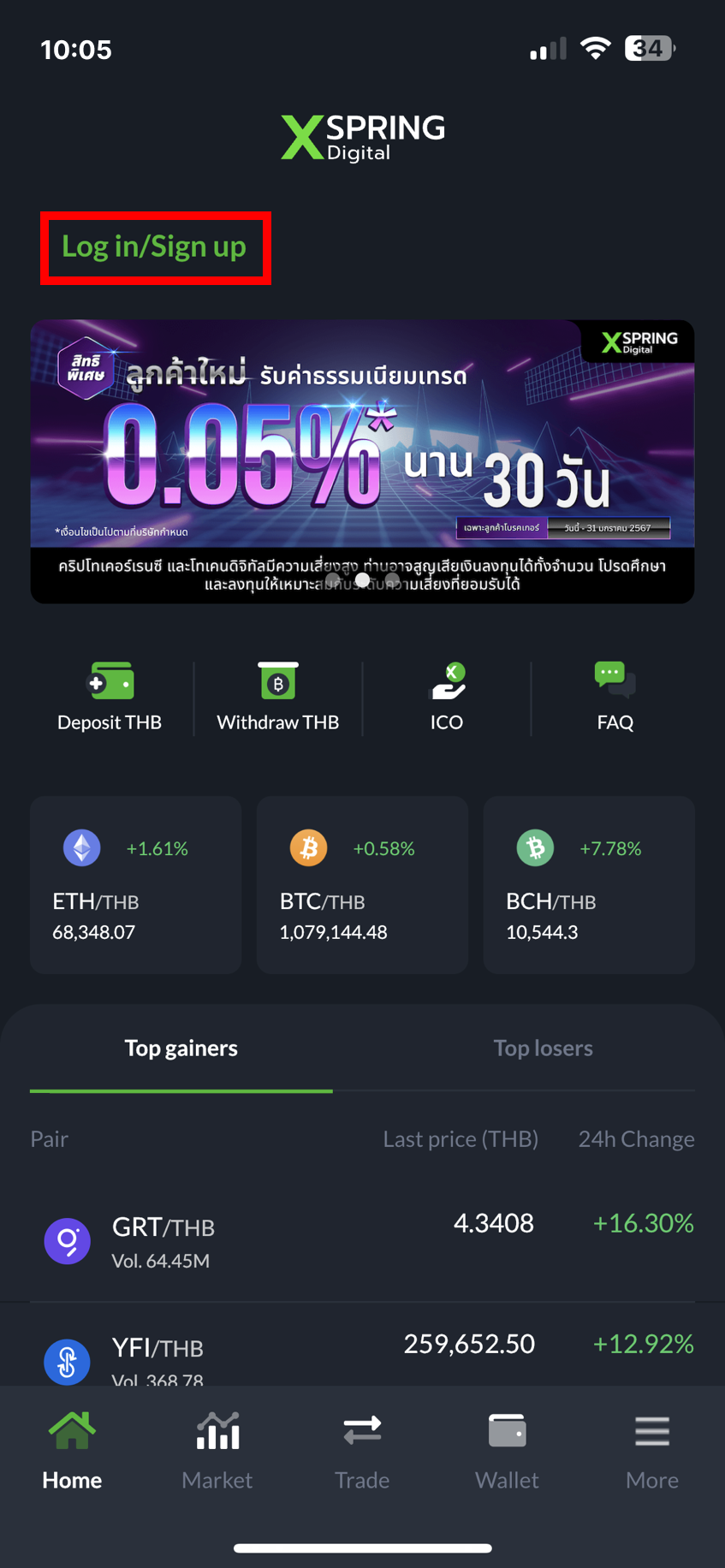Open the BCH/THB price card
The image size is (725, 1568).
point(589,884)
